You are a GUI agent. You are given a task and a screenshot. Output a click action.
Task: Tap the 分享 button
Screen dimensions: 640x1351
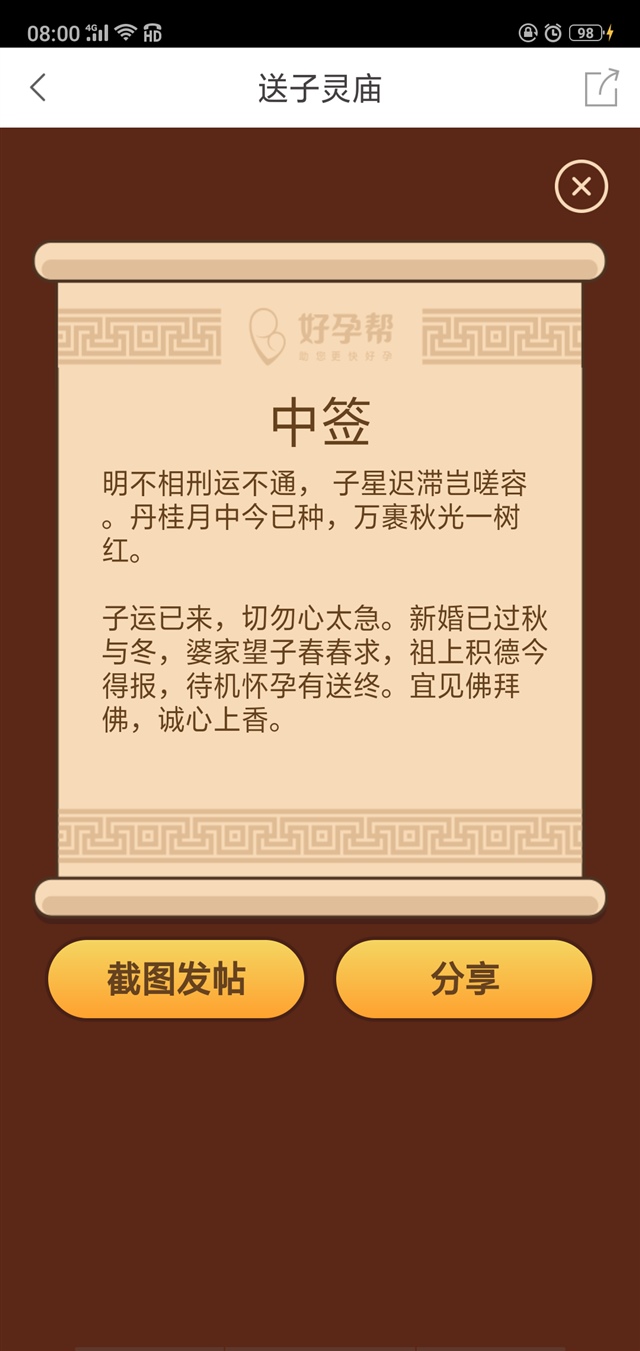464,979
